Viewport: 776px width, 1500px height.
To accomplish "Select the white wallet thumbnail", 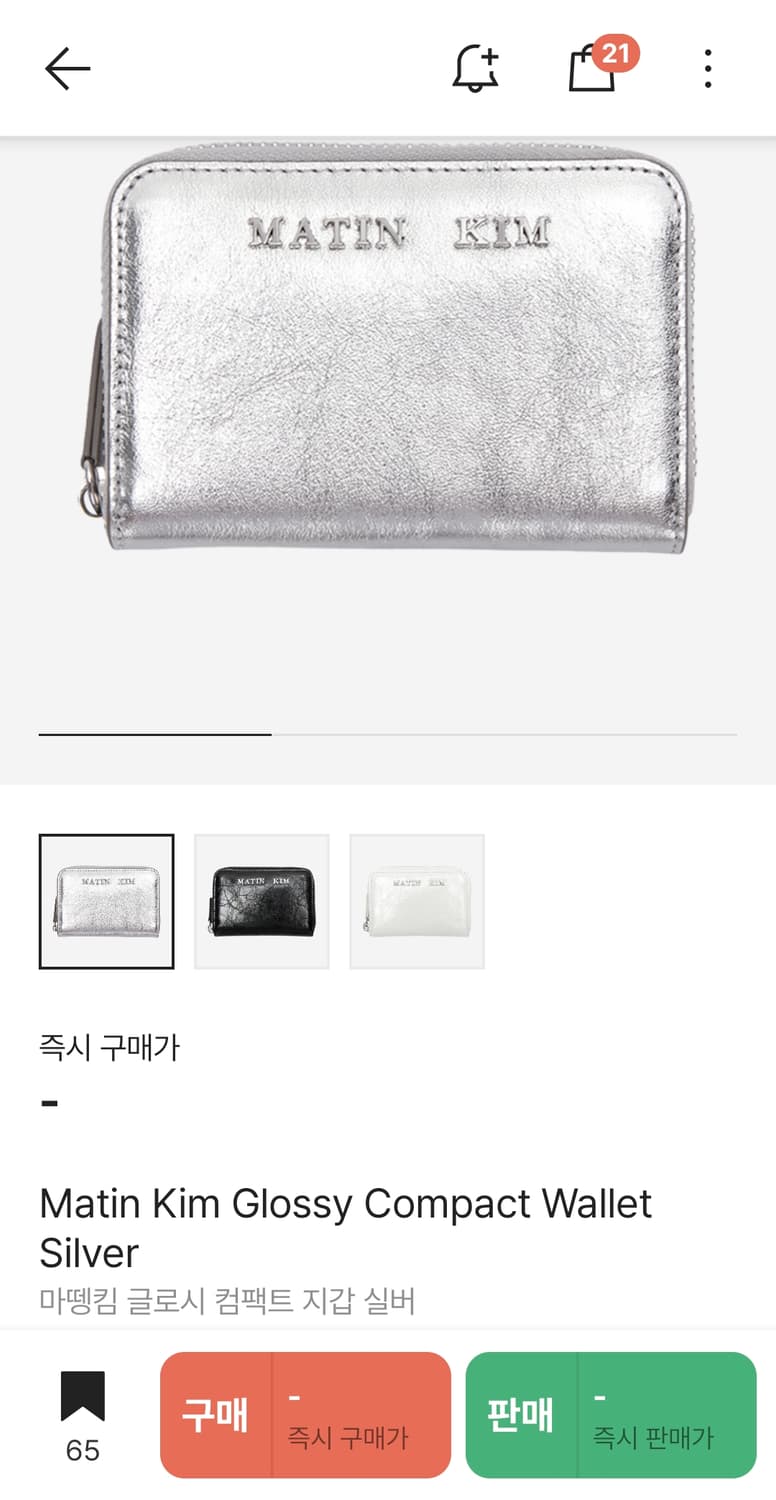I will 416,900.
